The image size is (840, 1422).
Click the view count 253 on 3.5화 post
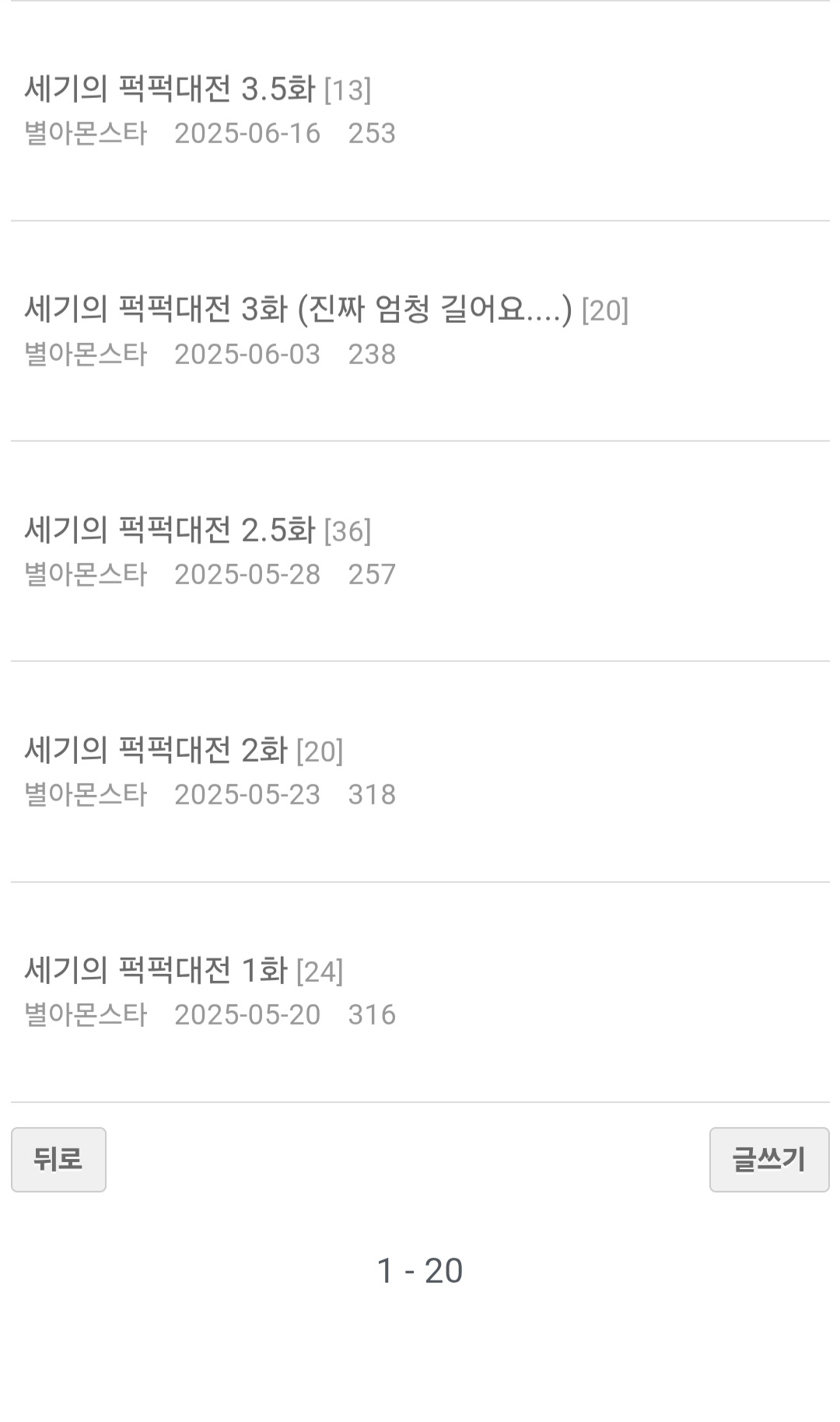375,134
